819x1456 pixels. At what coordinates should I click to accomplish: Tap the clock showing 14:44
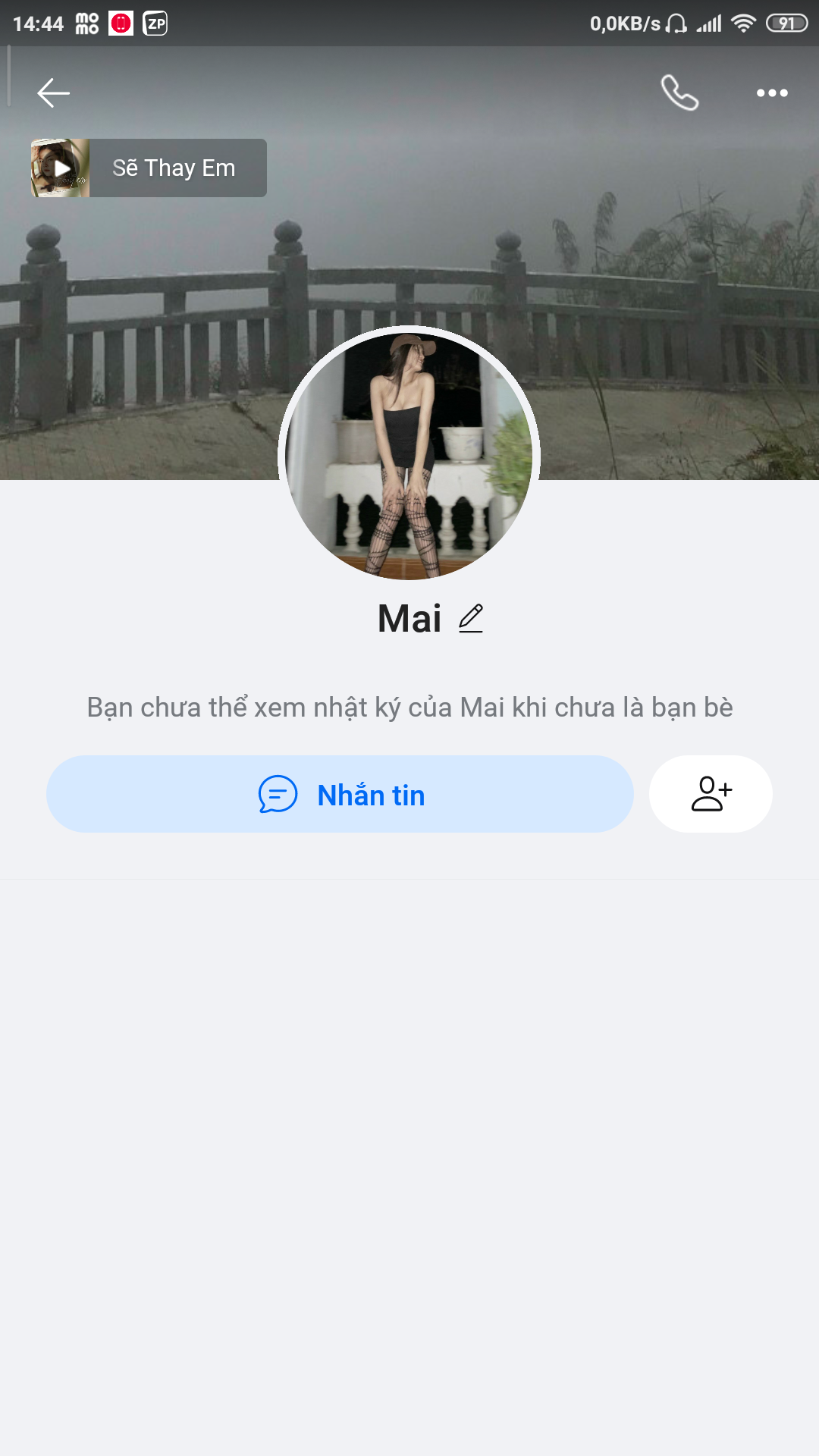(x=36, y=23)
